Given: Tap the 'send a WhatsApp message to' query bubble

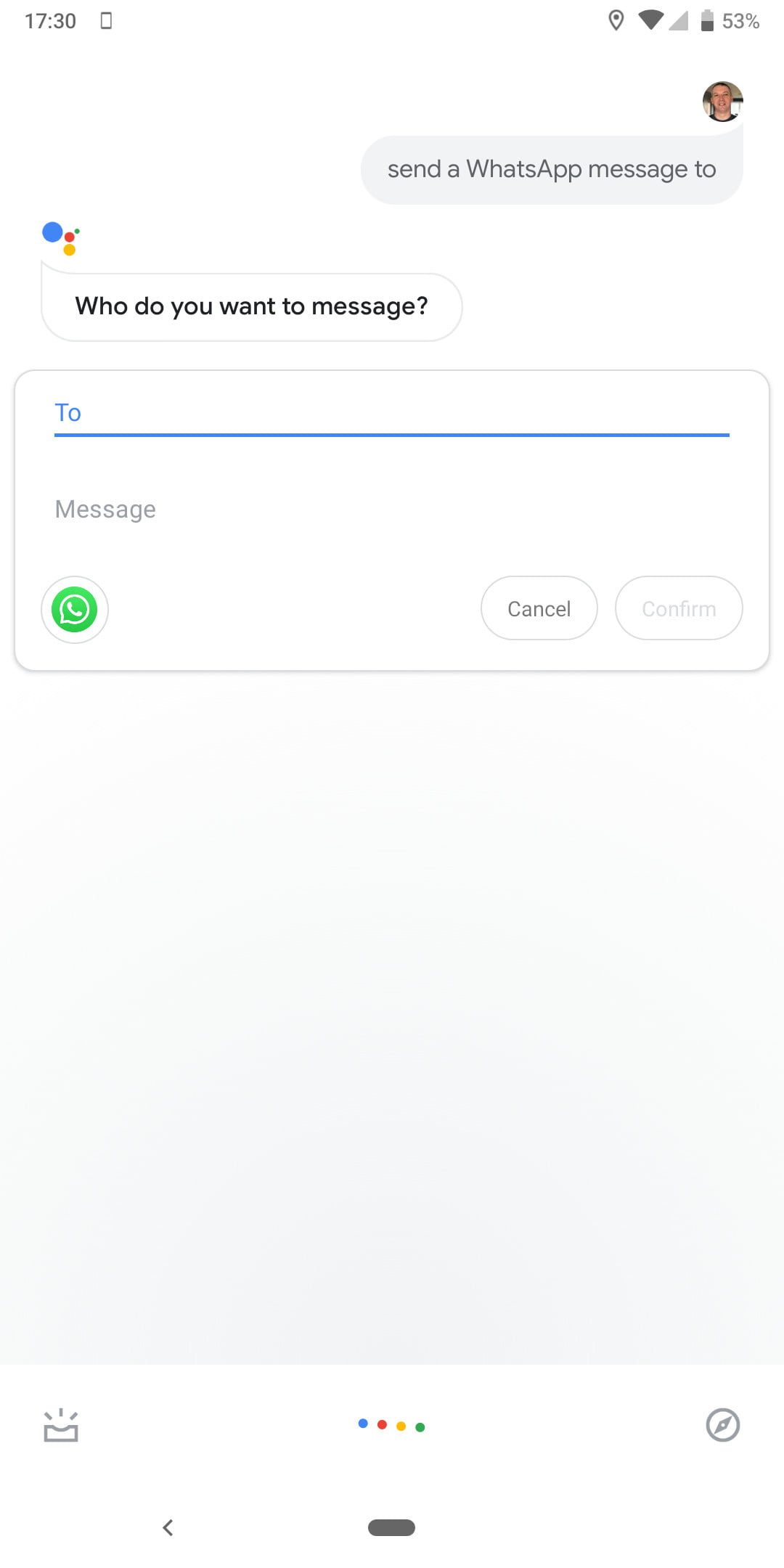Looking at the screenshot, I should (x=551, y=170).
